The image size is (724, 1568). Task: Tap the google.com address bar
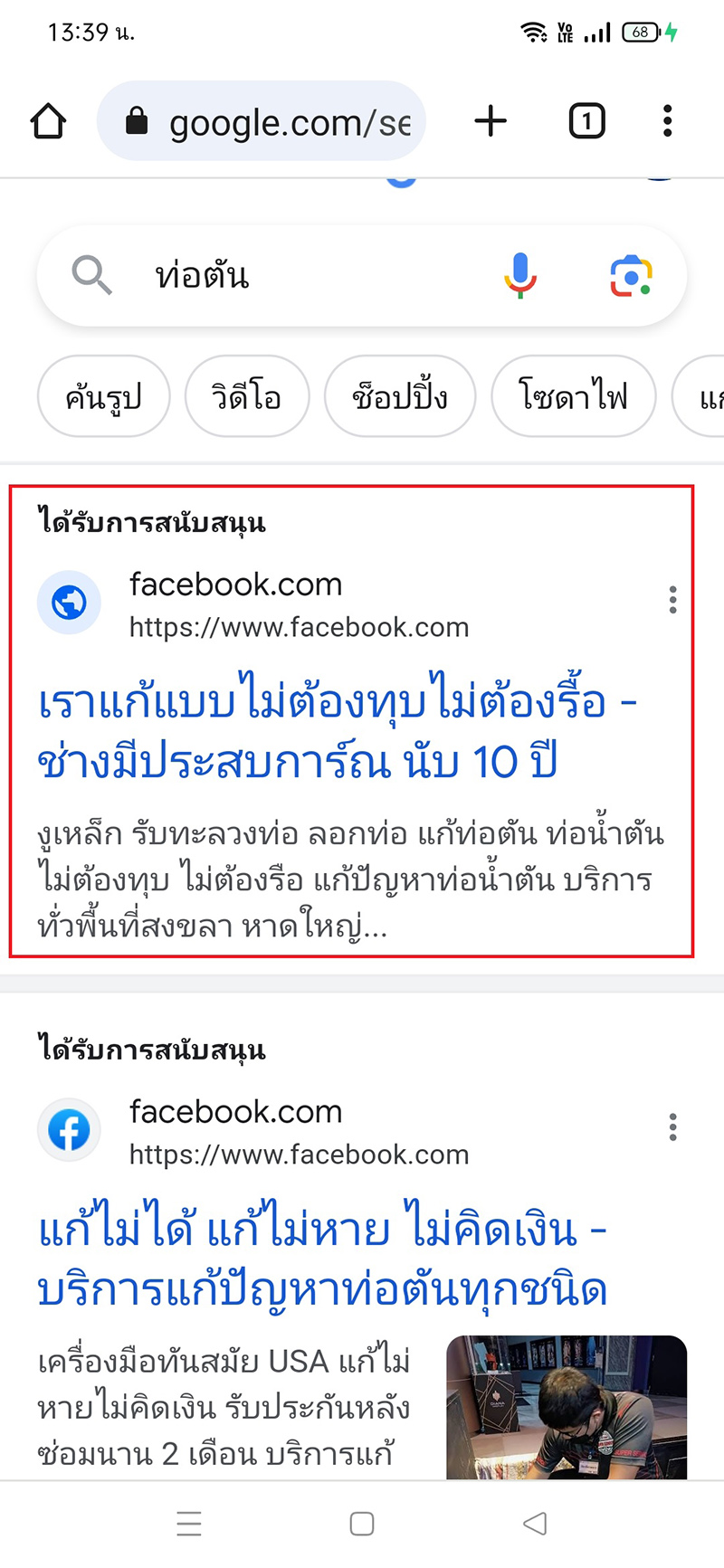click(x=262, y=121)
